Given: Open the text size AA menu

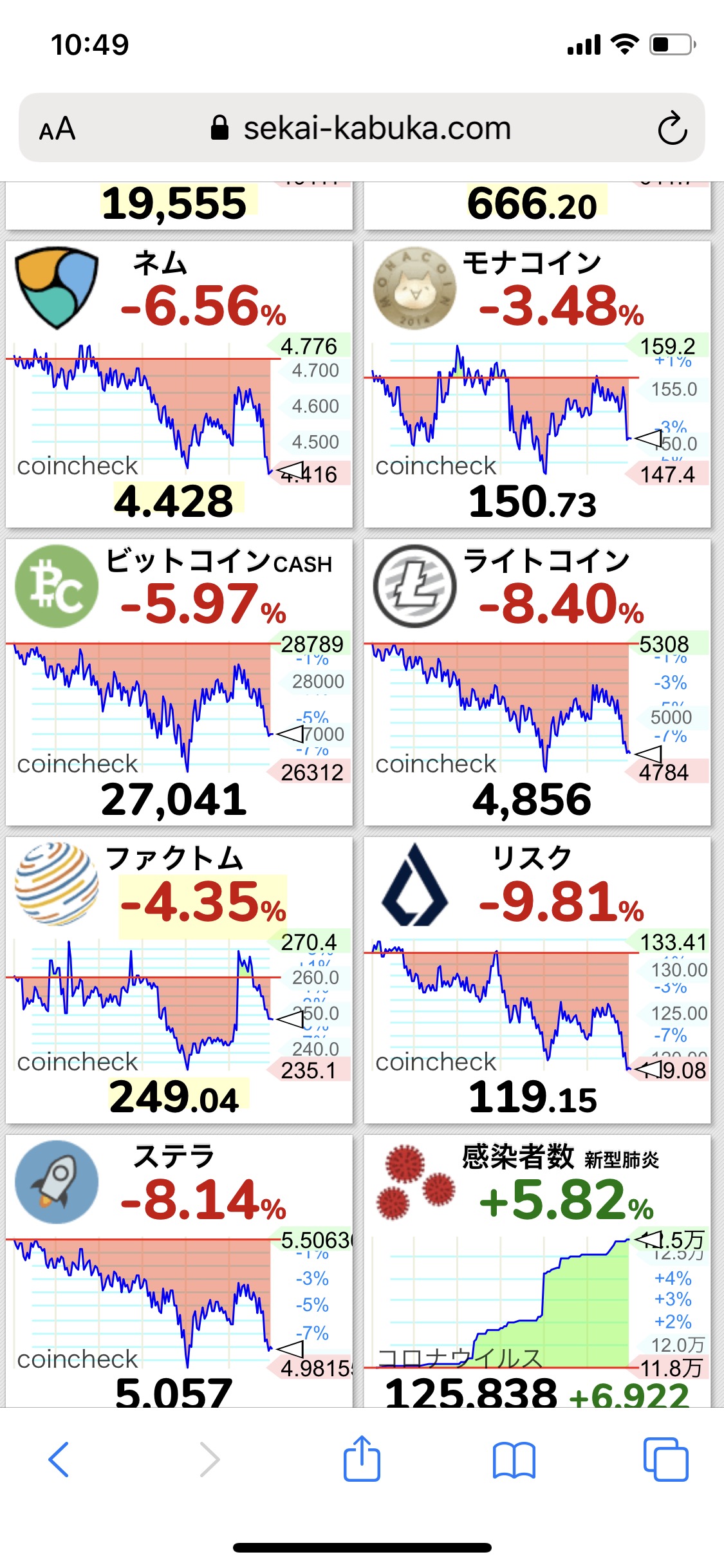Looking at the screenshot, I should point(57,129).
